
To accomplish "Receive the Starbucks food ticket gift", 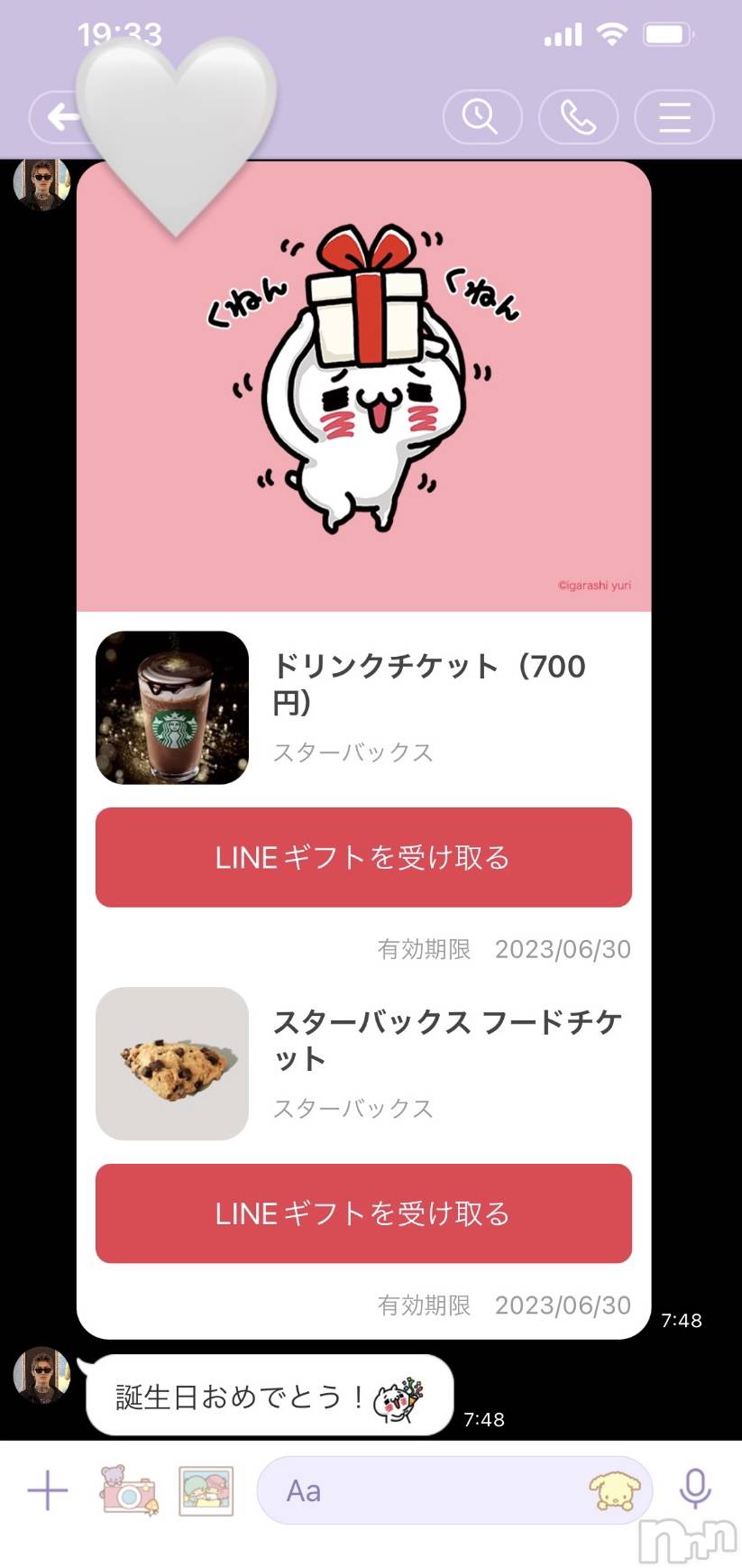I will (x=363, y=1213).
